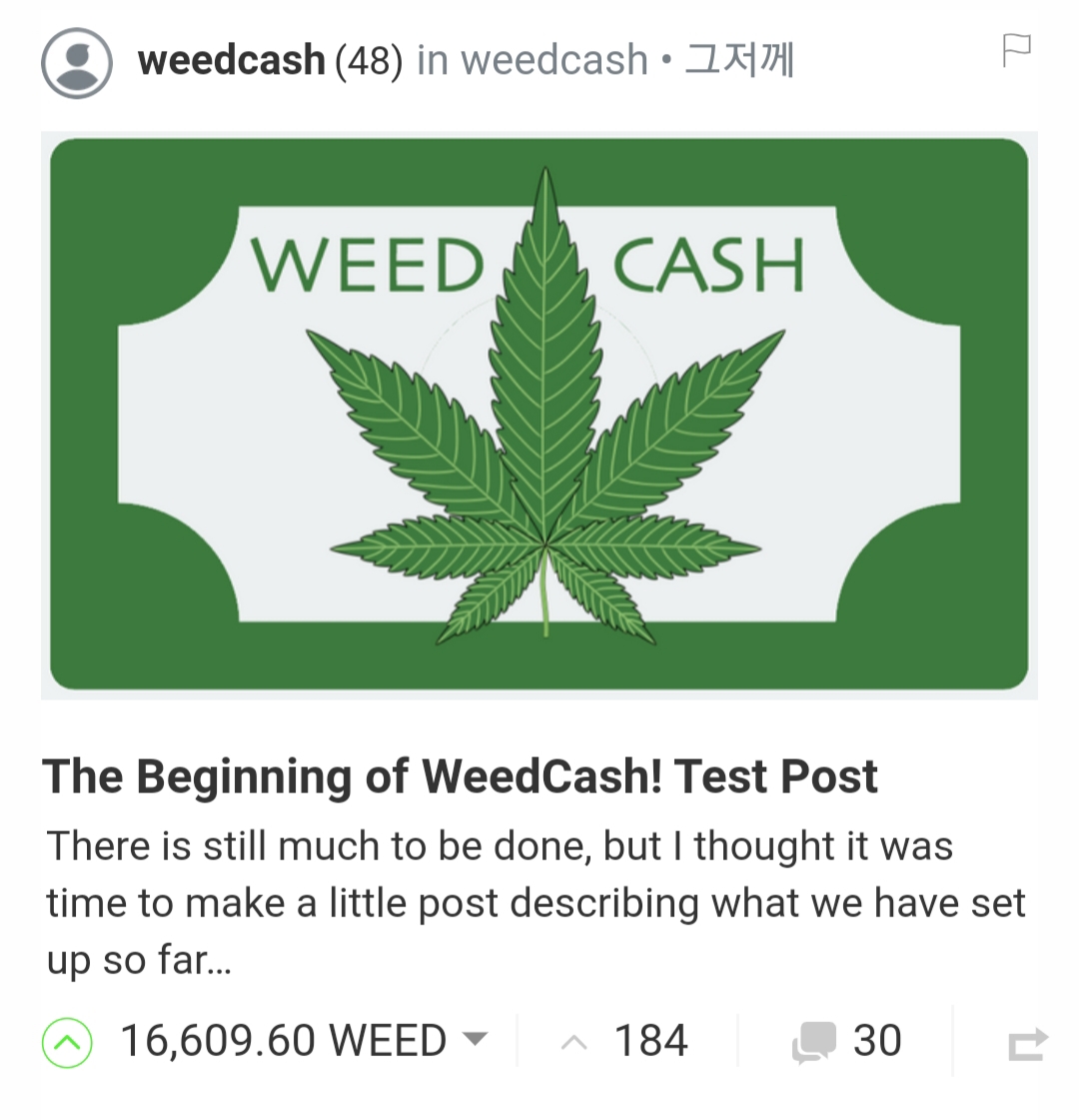The image size is (1079, 1120).
Task: Open the 30 comments
Action: pyautogui.click(x=847, y=1041)
